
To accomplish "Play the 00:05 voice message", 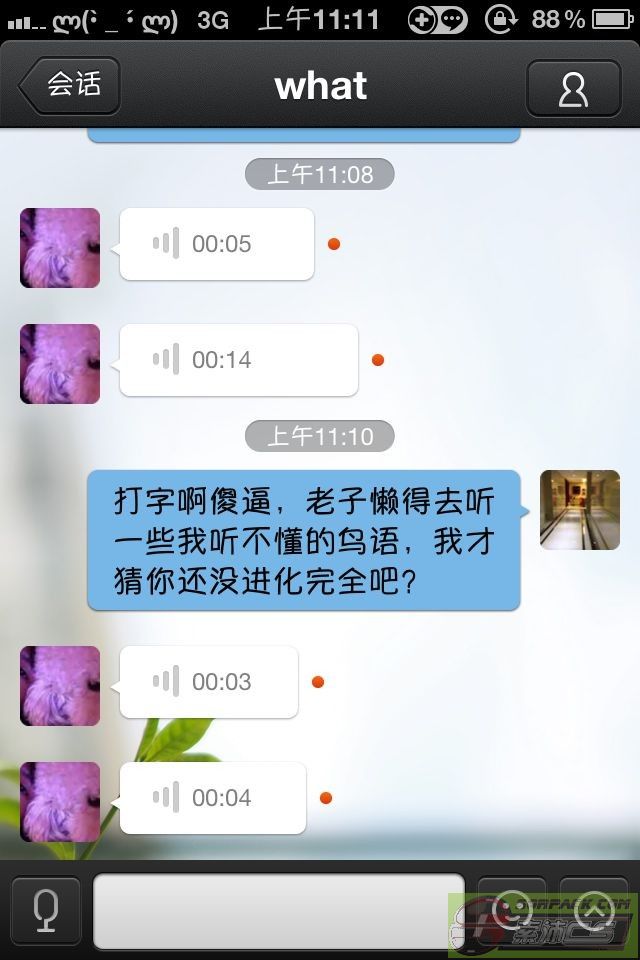I will [x=217, y=244].
